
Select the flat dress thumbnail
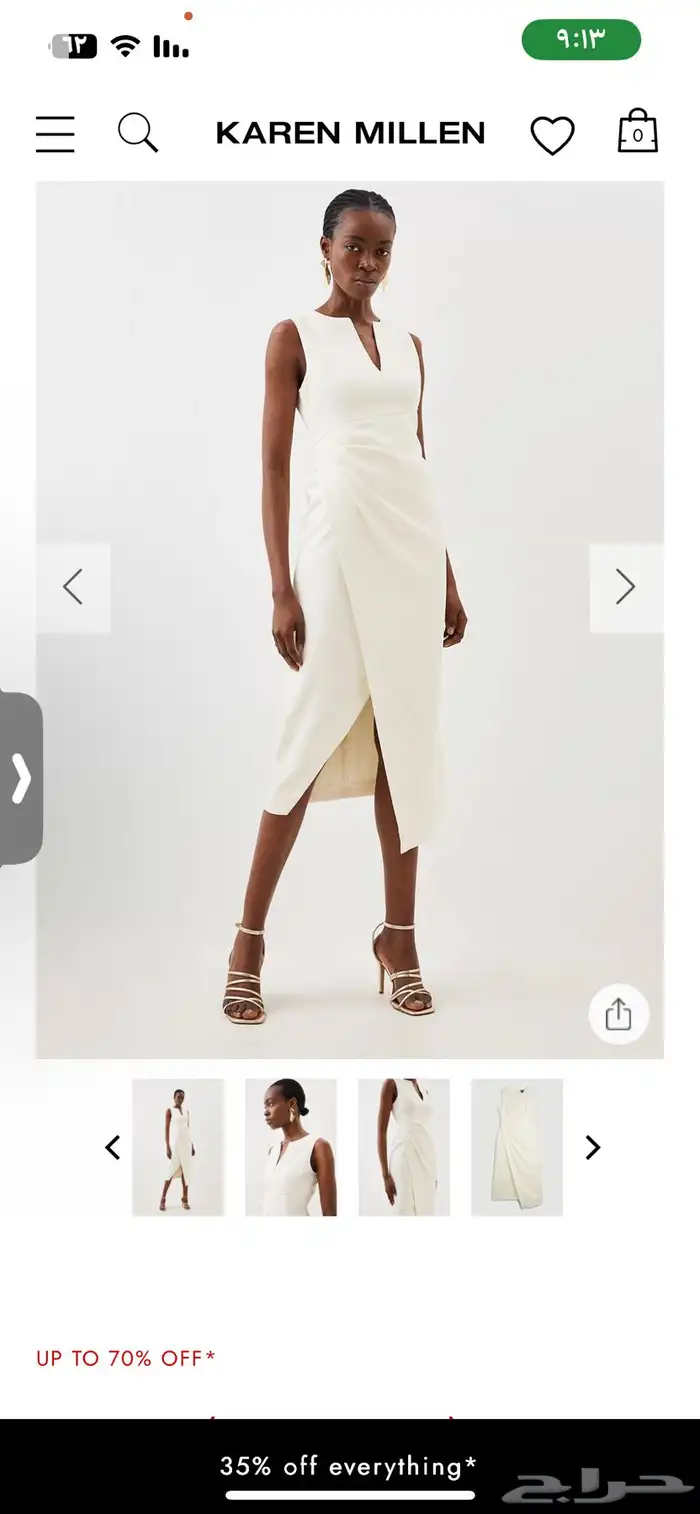click(517, 1147)
